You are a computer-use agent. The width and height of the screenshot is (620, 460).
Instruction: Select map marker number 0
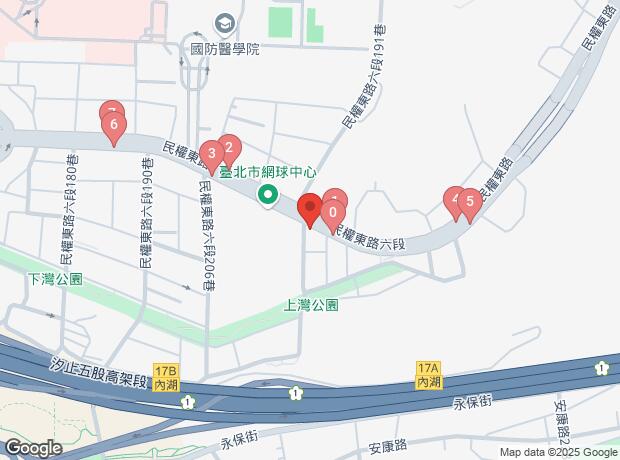[331, 212]
